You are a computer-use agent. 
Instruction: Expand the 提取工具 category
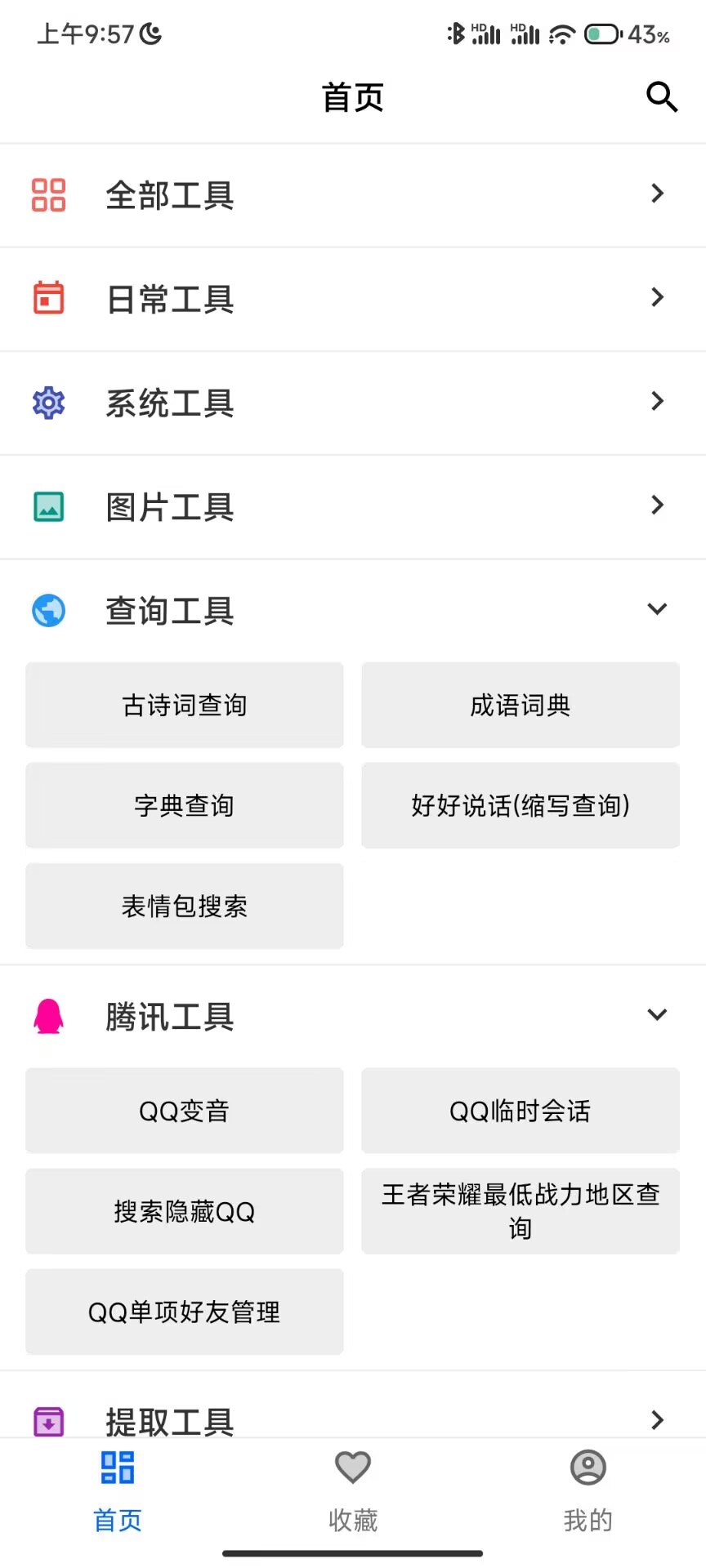[353, 1419]
